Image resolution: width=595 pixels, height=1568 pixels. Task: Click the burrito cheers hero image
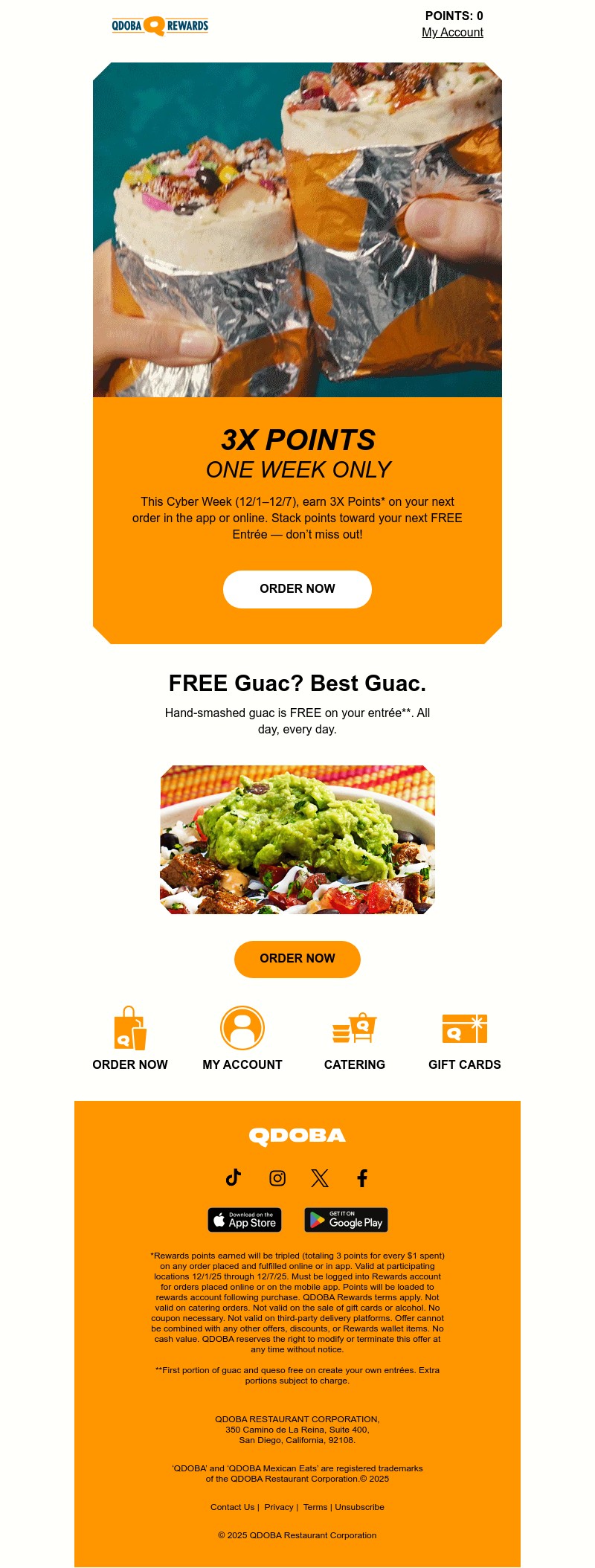297,231
